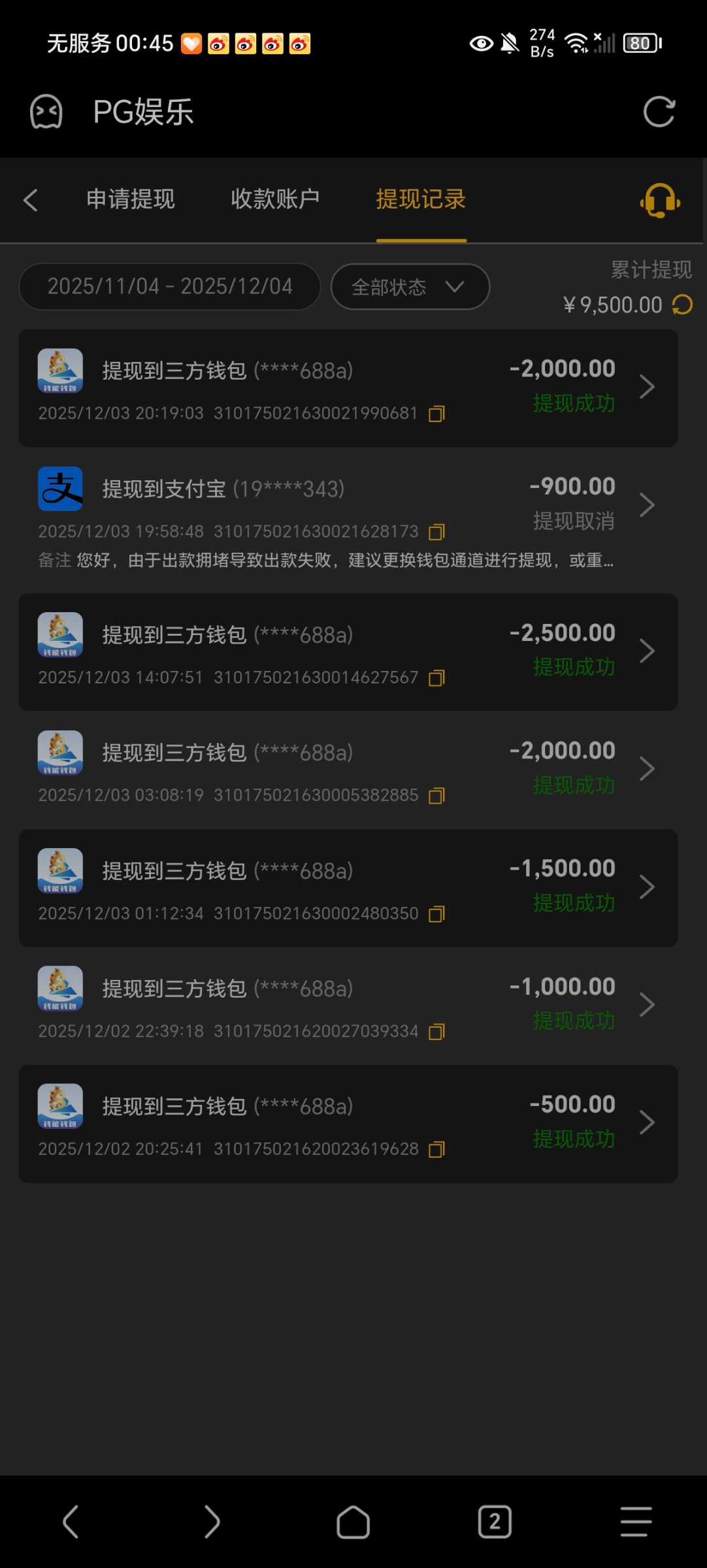The image size is (707, 1568).
Task: Select the 提现记录 tab
Action: click(421, 199)
